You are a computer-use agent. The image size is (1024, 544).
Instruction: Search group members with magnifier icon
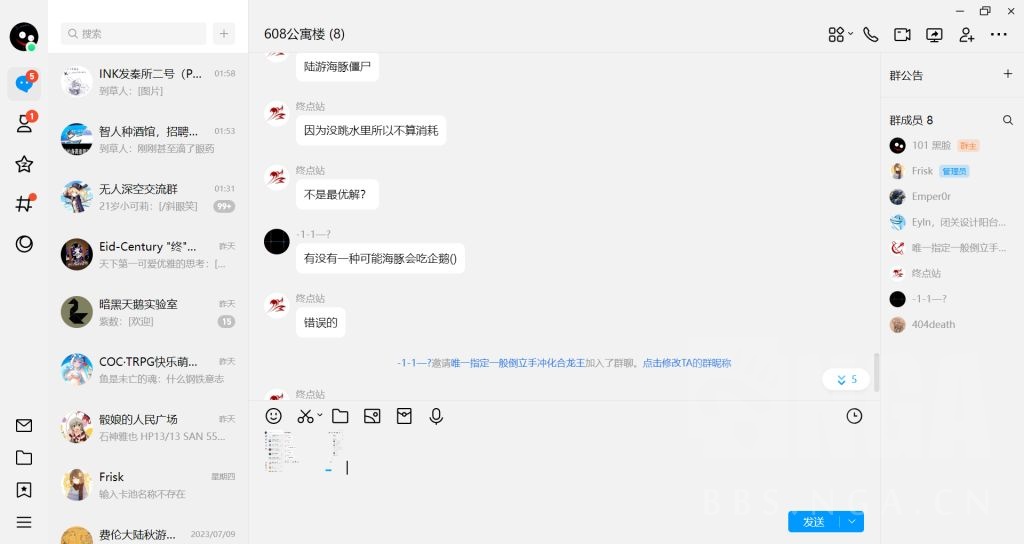click(x=1008, y=120)
